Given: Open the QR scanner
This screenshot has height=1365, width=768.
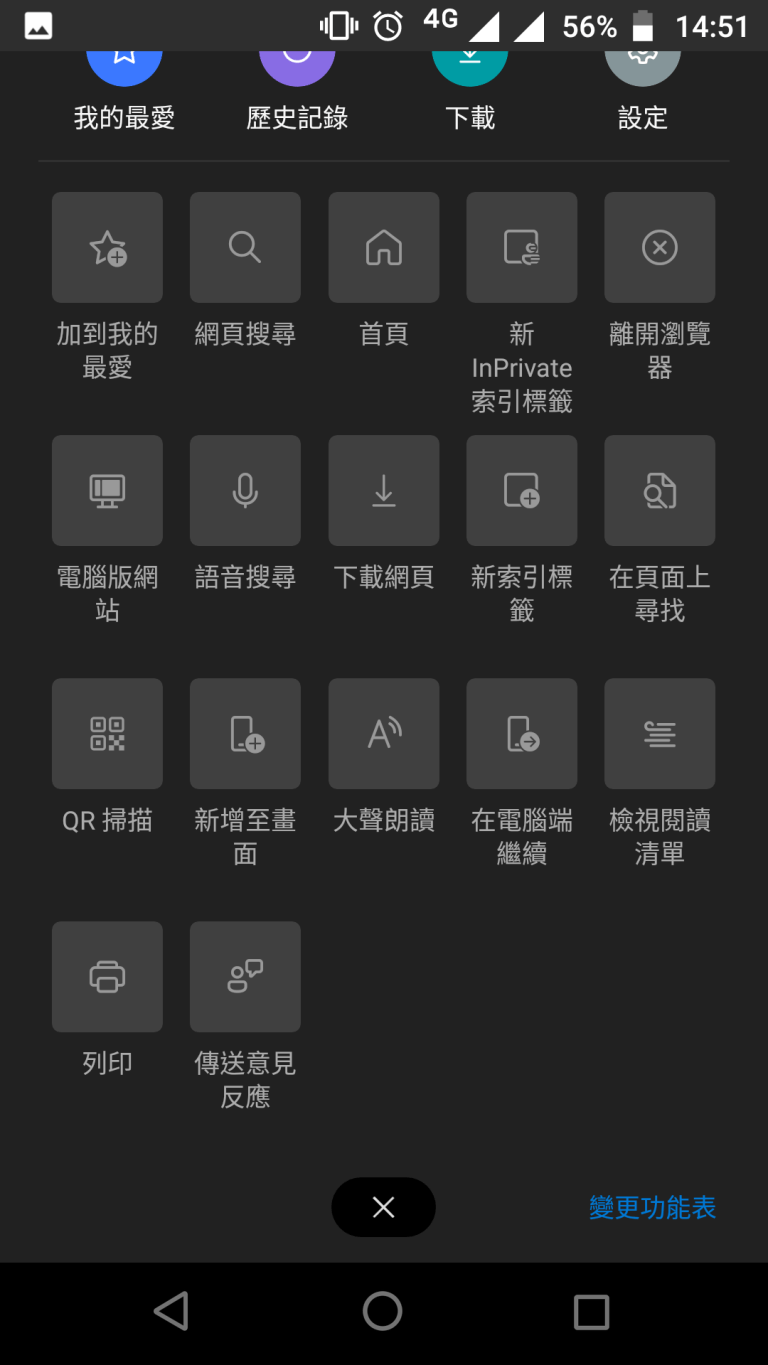Looking at the screenshot, I should pos(107,733).
